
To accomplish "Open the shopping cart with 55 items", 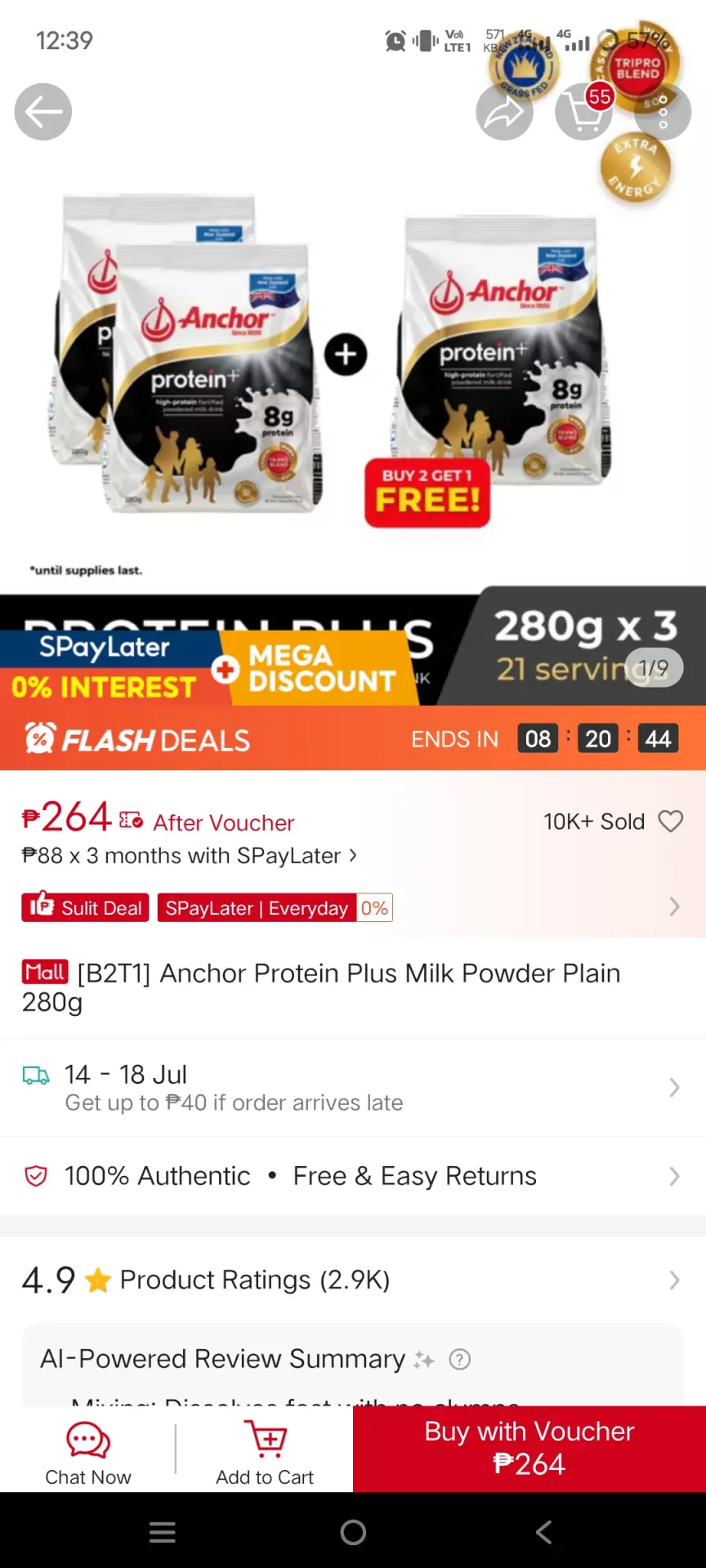I will (583, 112).
